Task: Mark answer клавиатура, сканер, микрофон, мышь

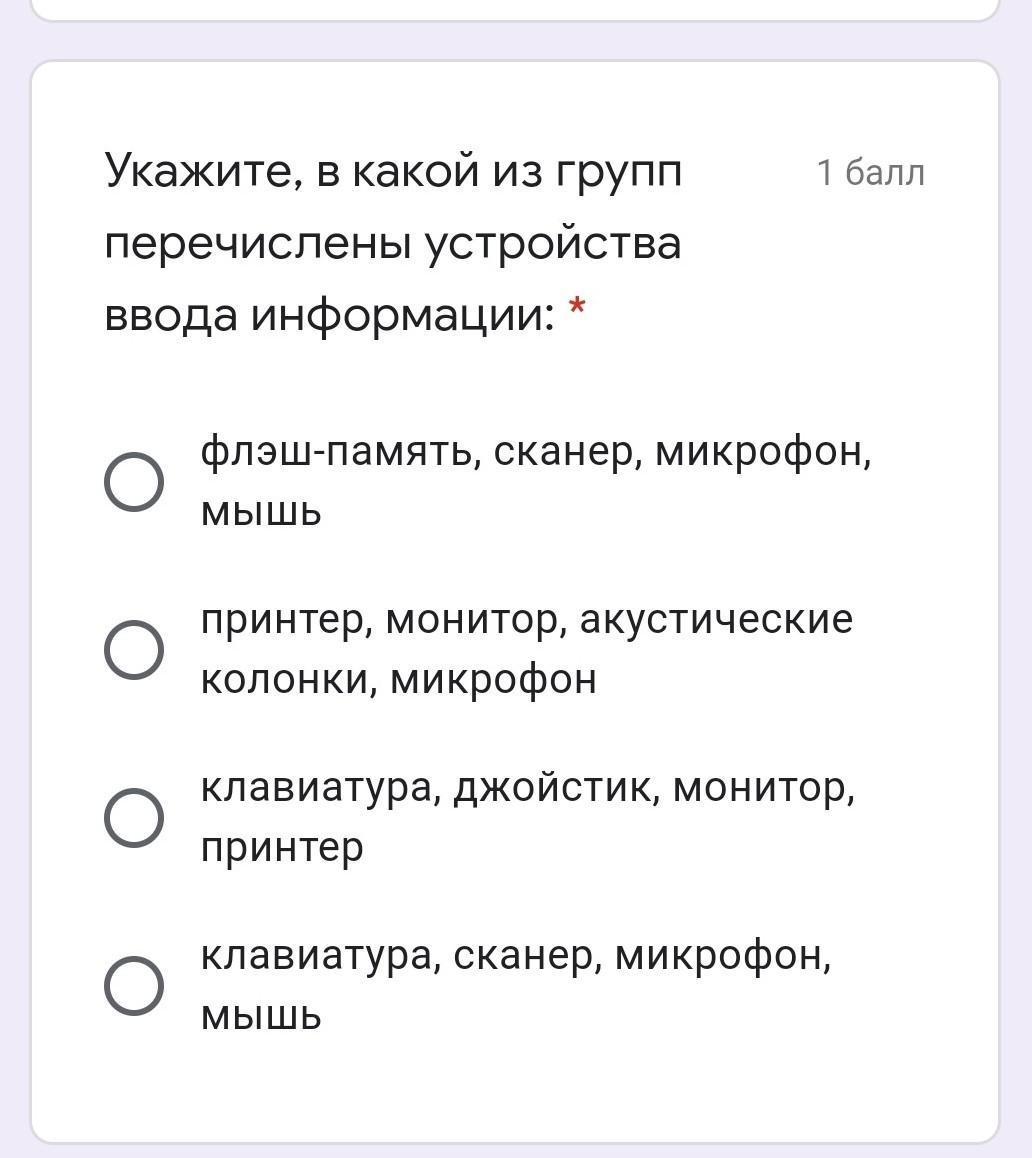Action: pos(134,985)
